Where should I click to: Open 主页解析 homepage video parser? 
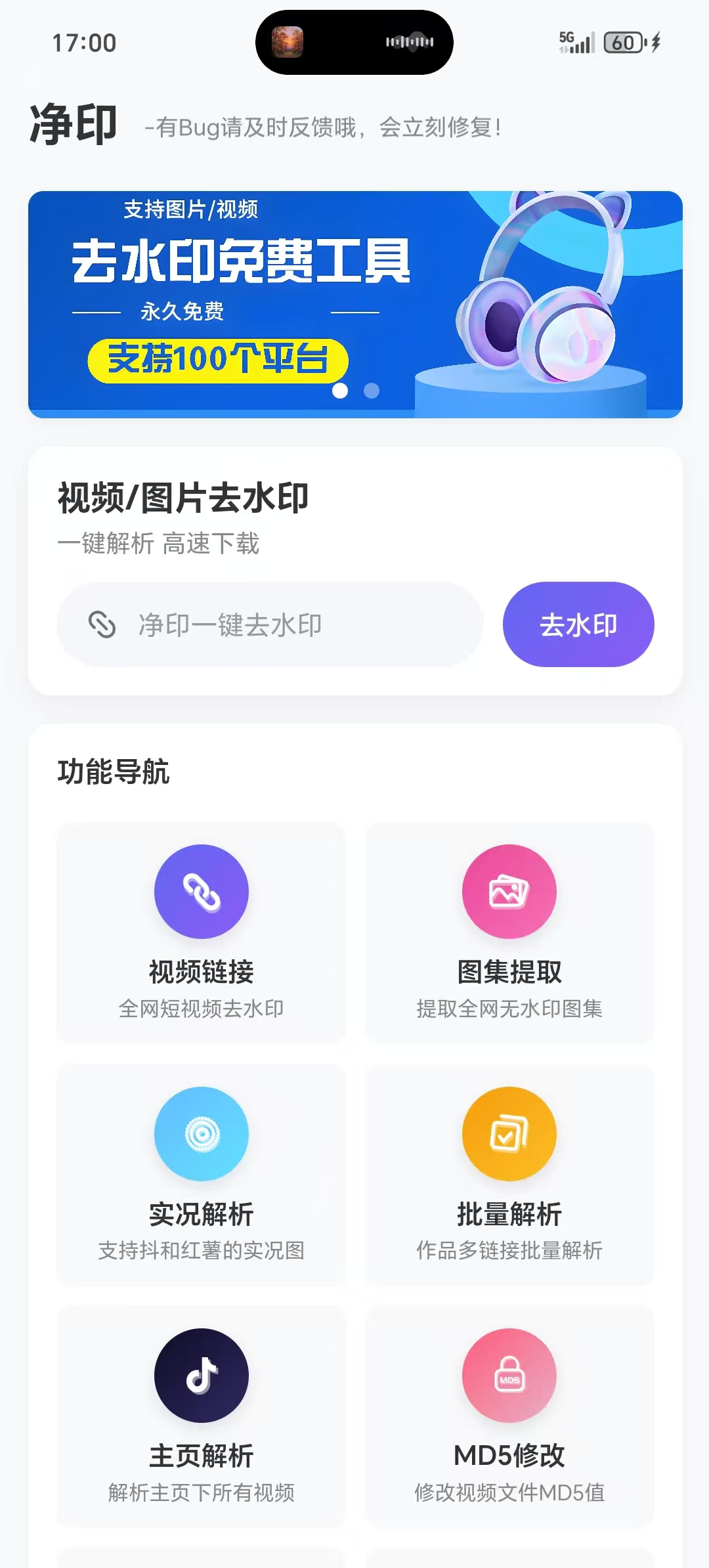pyautogui.click(x=201, y=1416)
